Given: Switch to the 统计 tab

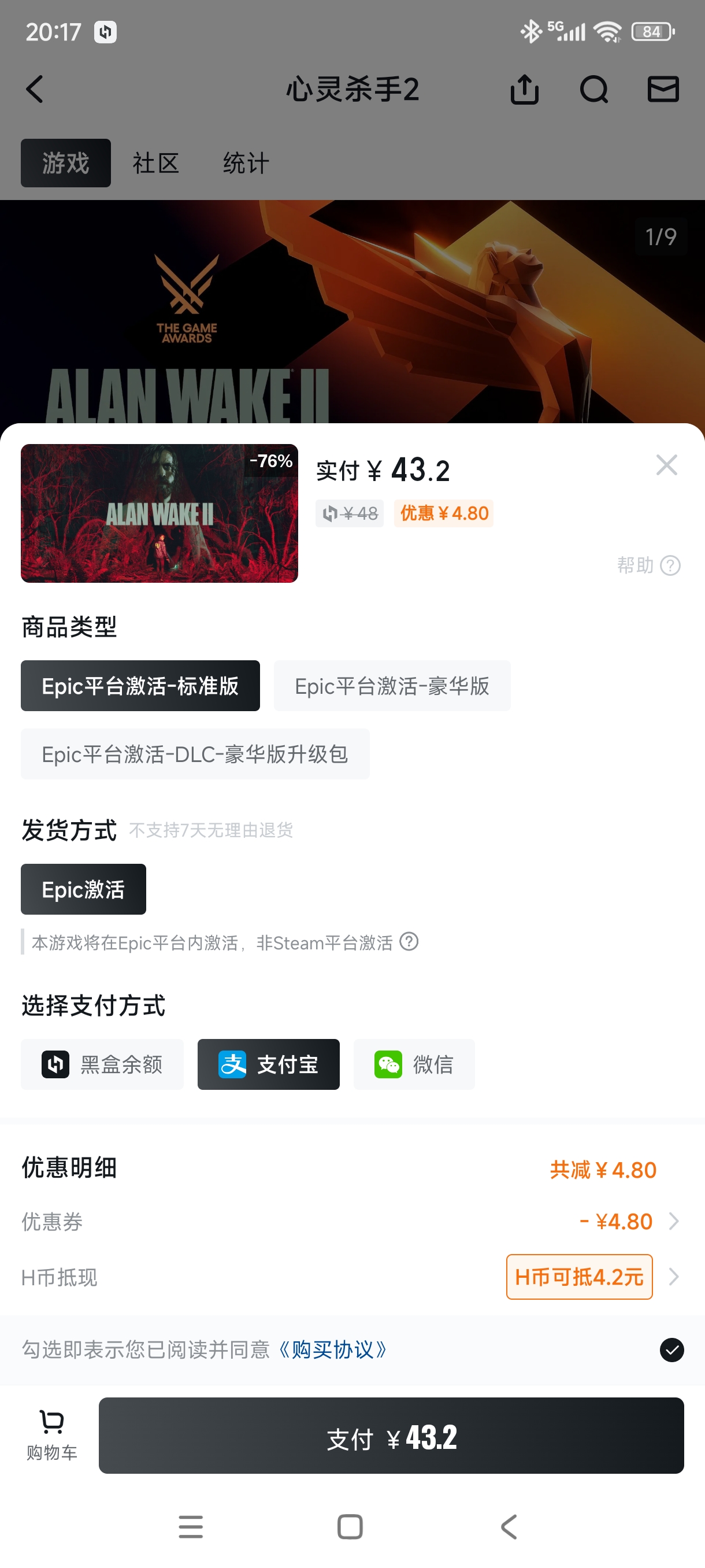Looking at the screenshot, I should click(x=244, y=162).
